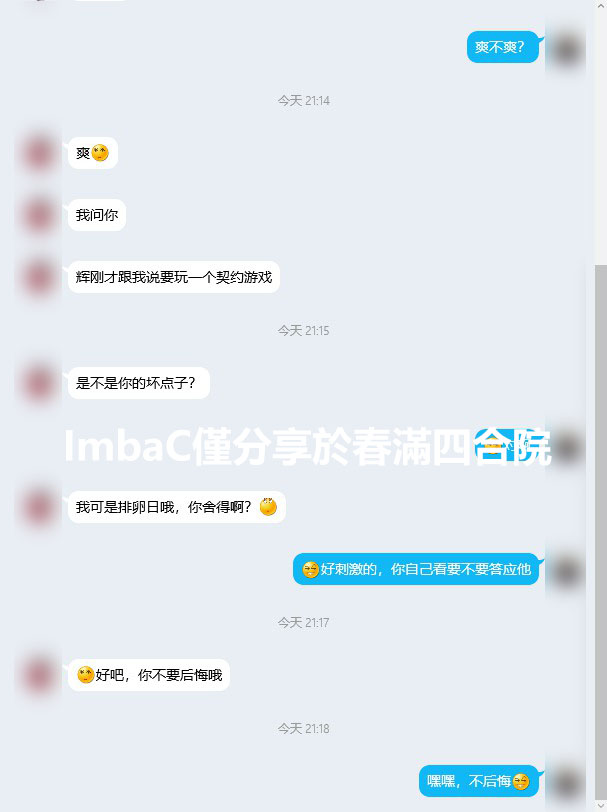The height and width of the screenshot is (812, 607).
Task: Open sender's avatar beside "我问你" message
Action: (x=41, y=215)
